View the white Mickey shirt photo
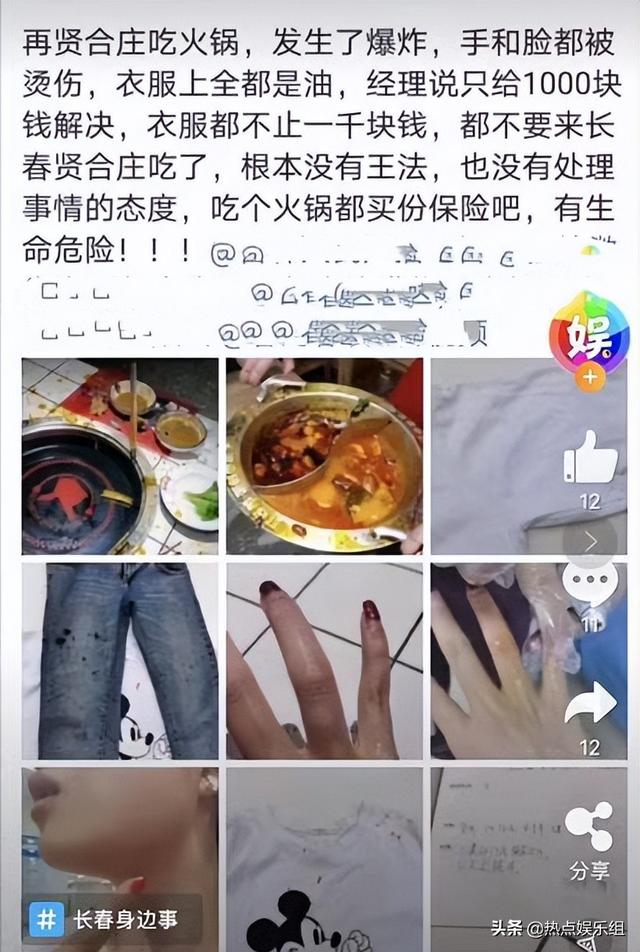The image size is (640, 952). pyautogui.click(x=324, y=860)
